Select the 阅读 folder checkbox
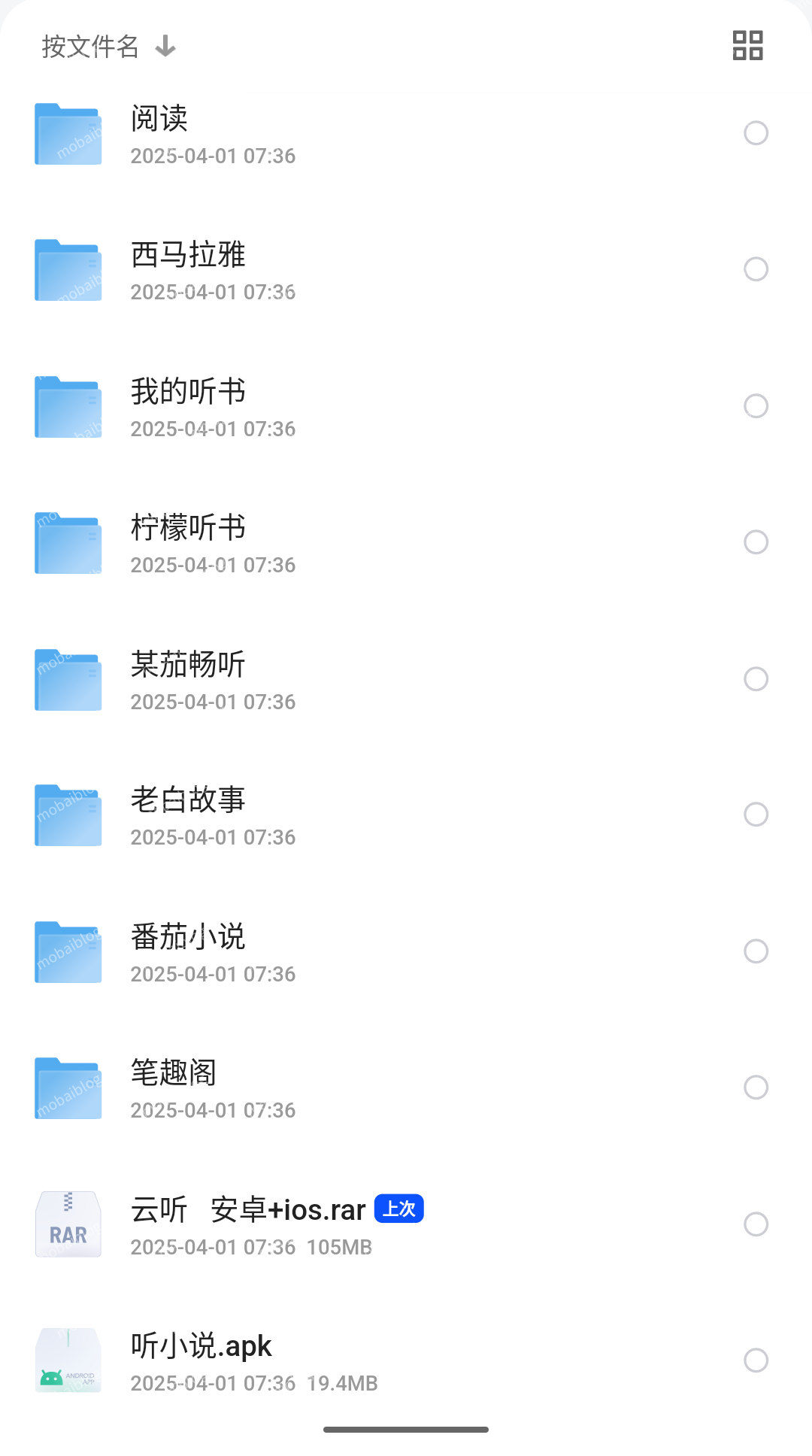 pyautogui.click(x=755, y=134)
